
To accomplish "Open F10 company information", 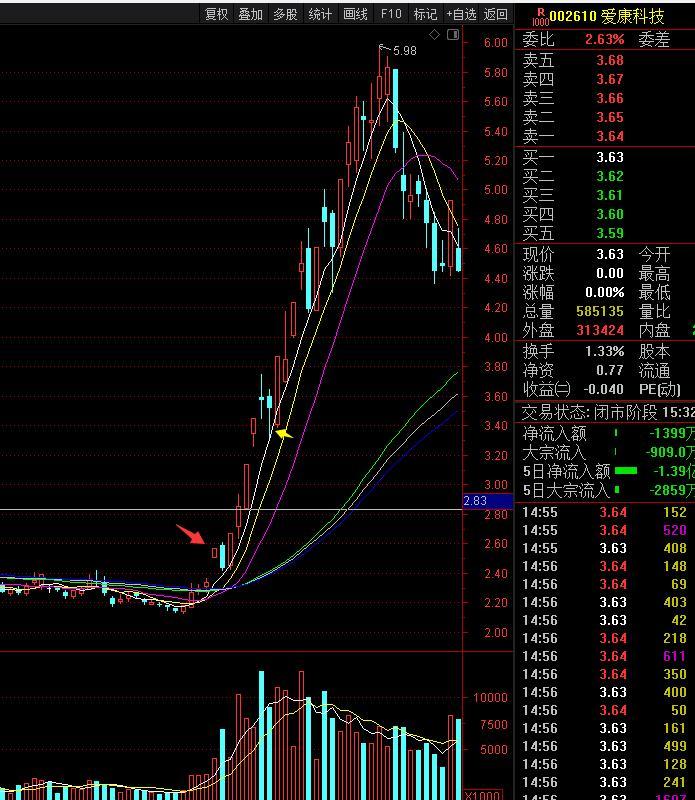I will click(x=391, y=14).
